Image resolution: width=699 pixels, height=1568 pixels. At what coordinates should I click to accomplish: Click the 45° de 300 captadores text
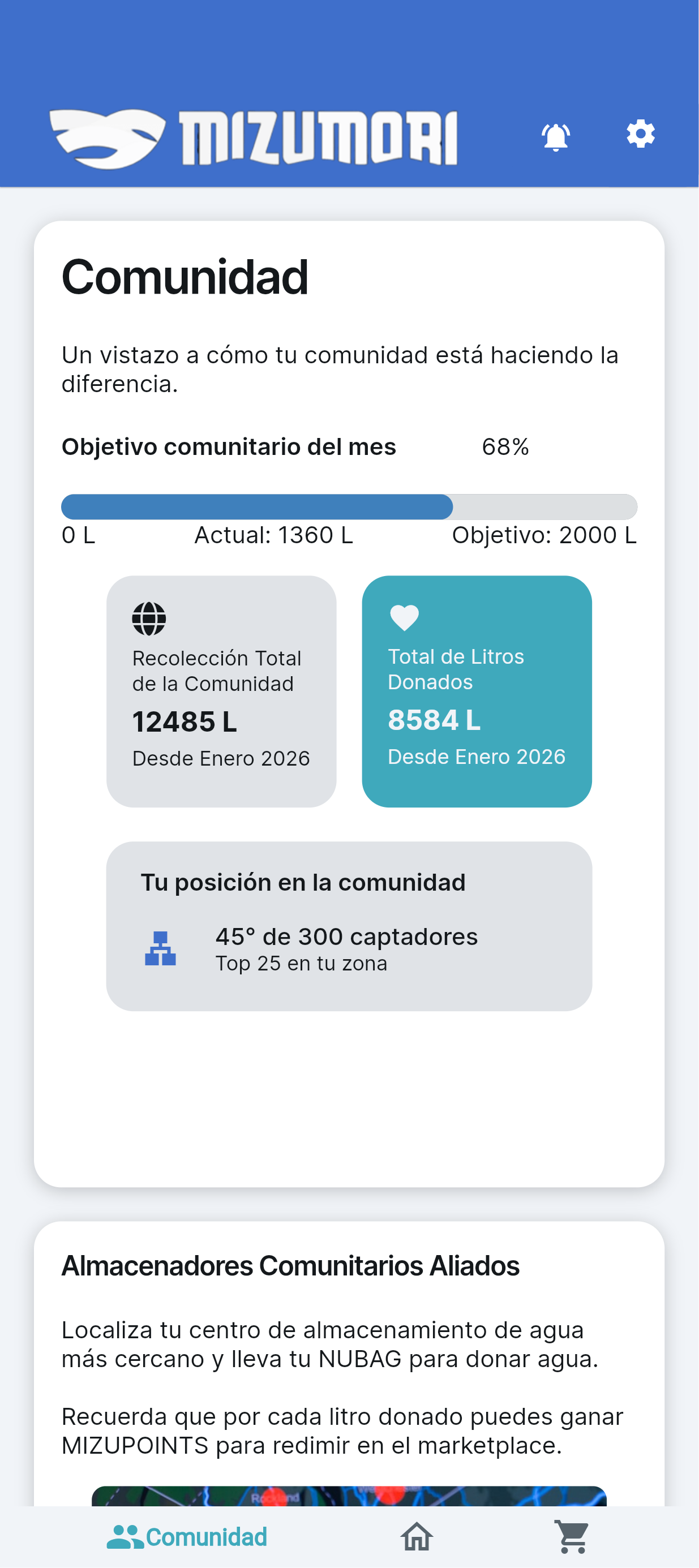click(347, 938)
